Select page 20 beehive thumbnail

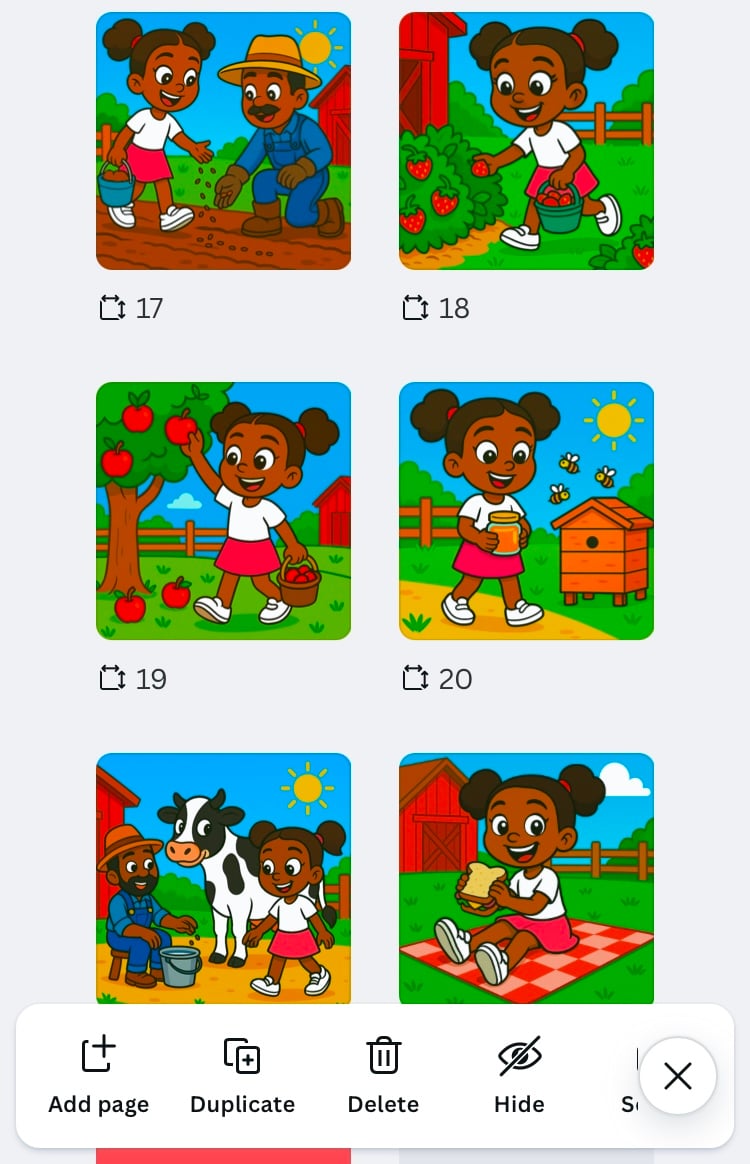526,511
